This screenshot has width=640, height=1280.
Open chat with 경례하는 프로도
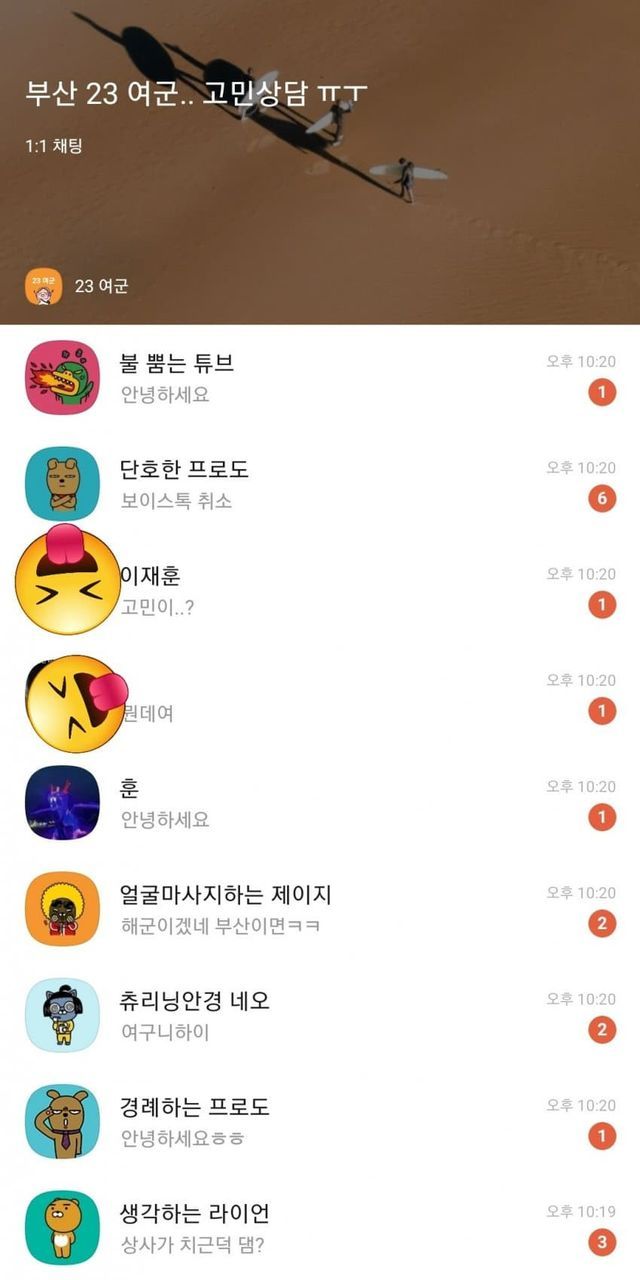320,1122
